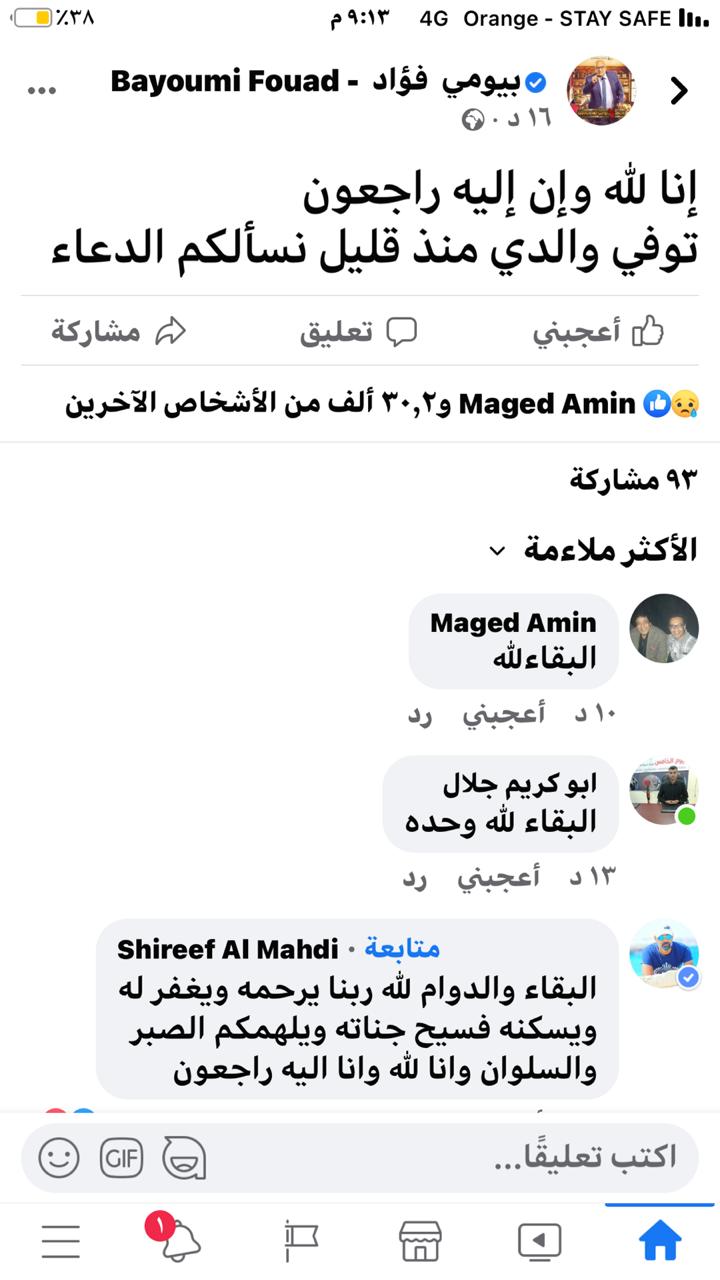720x1280 pixels.
Task: Like ابو كريم جلال's comment
Action: pos(498,878)
